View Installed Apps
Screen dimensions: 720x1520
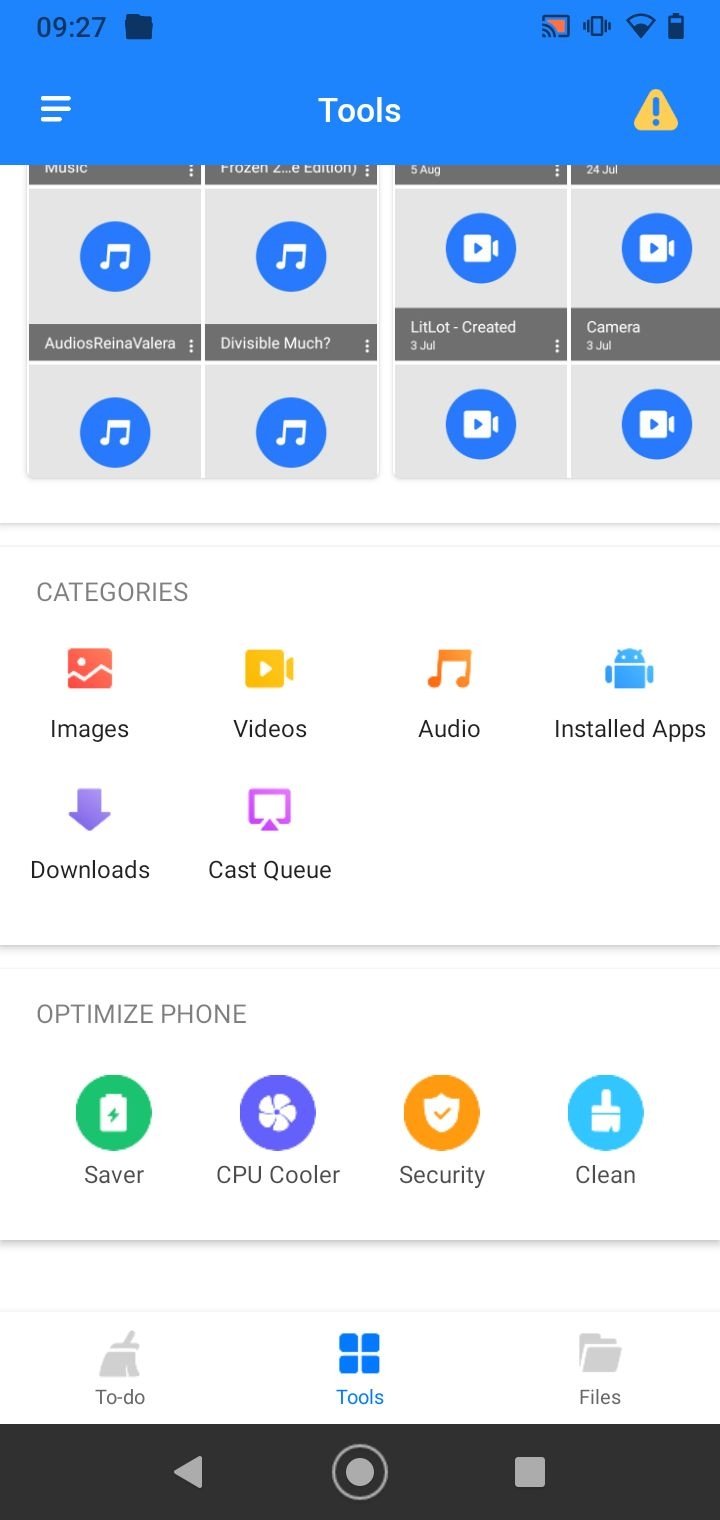coord(630,694)
